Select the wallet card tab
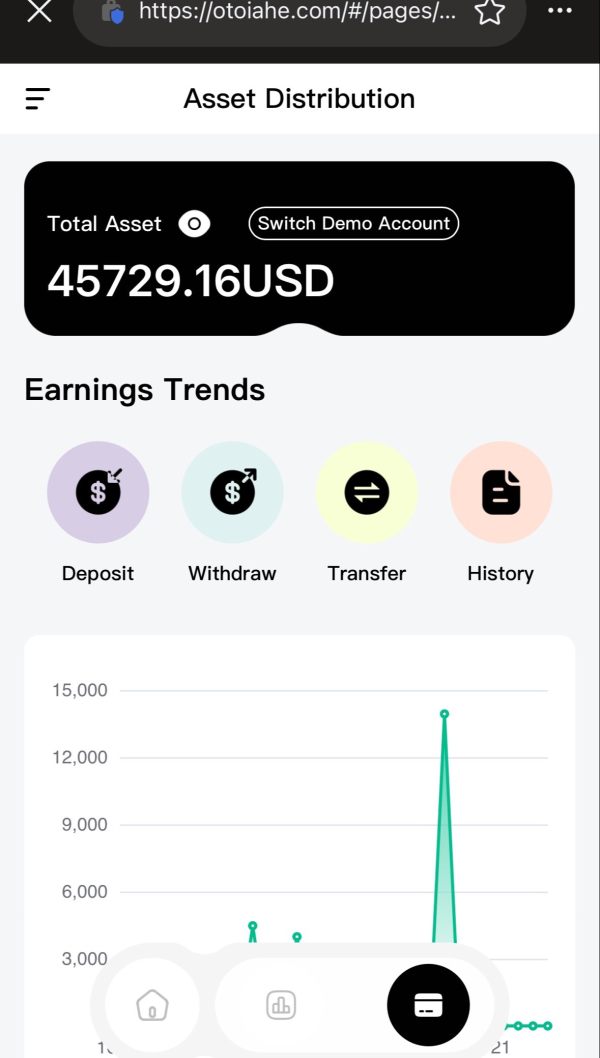The width and height of the screenshot is (600, 1058). click(428, 1005)
